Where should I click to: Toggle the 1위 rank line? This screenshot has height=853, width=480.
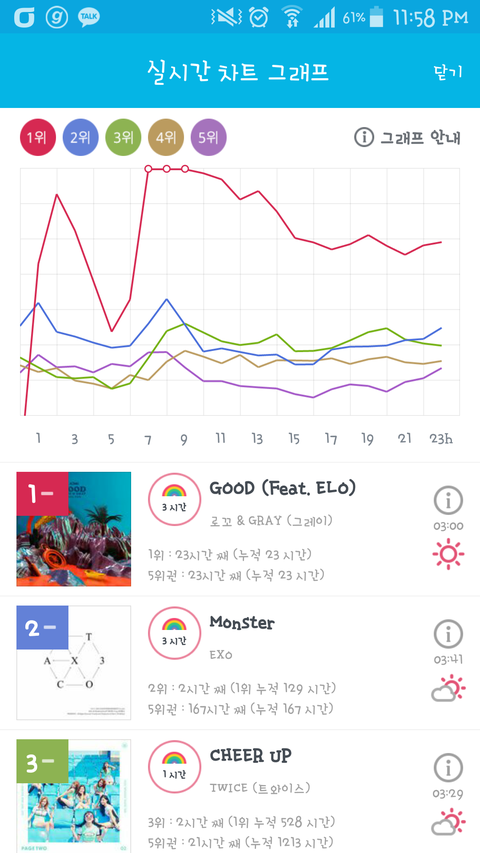[x=38, y=137]
